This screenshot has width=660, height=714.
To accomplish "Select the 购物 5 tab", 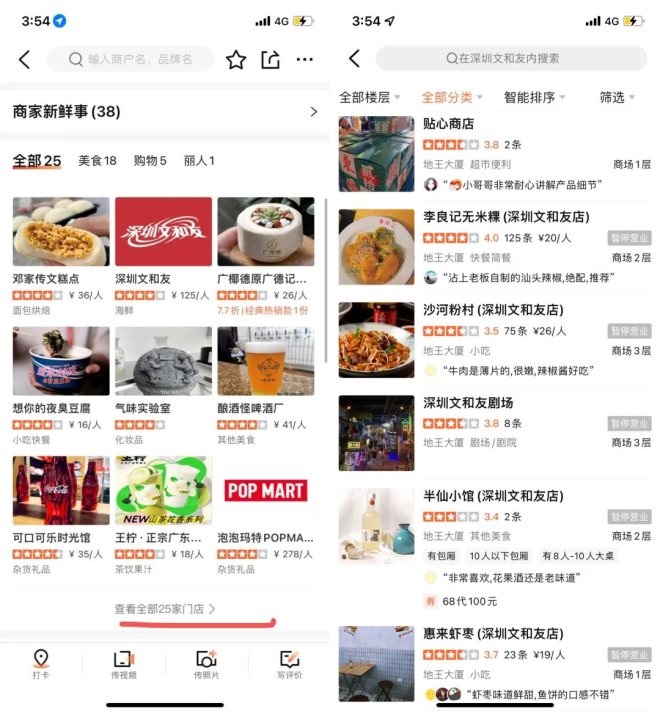I will coord(150,161).
